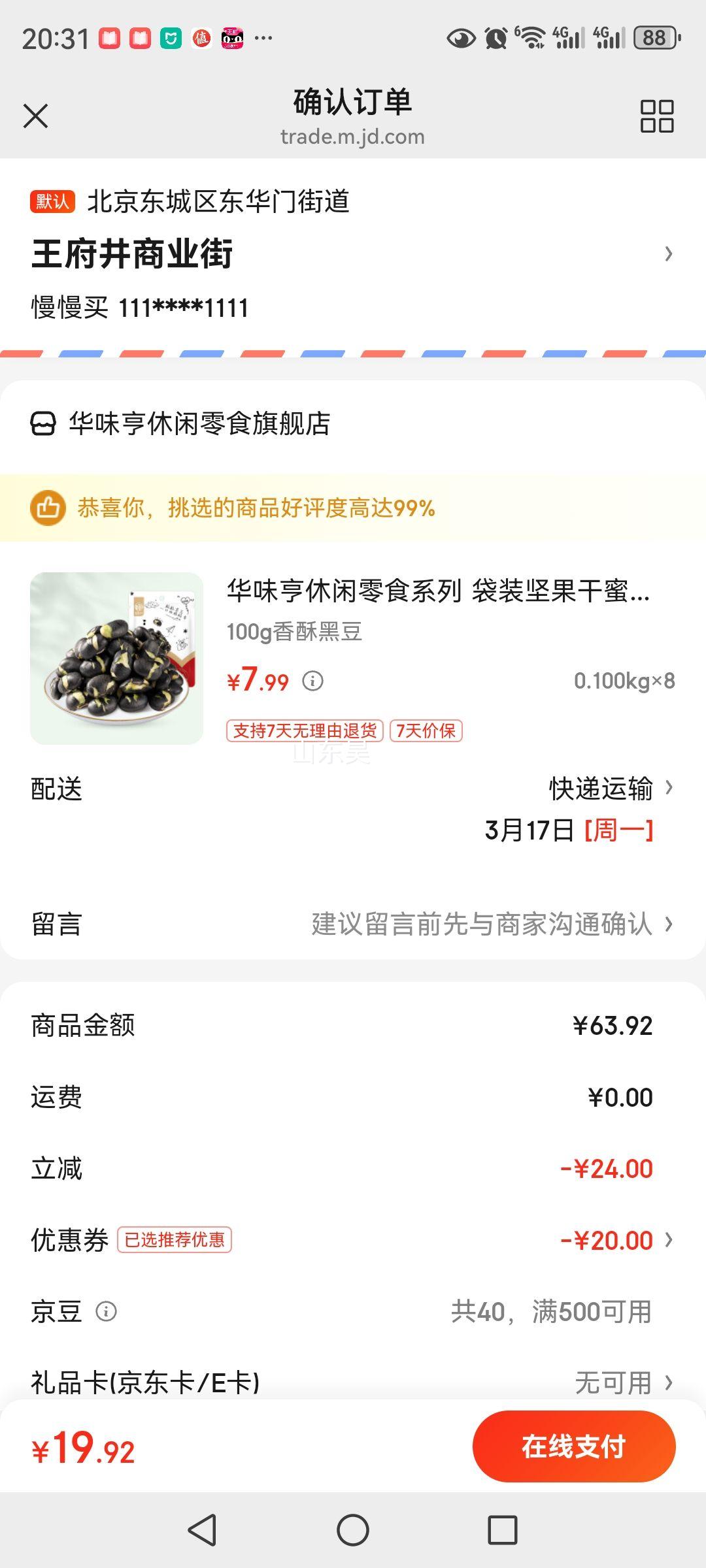Open the grid menu icon
Image resolution: width=706 pixels, height=1568 pixels.
656,116
